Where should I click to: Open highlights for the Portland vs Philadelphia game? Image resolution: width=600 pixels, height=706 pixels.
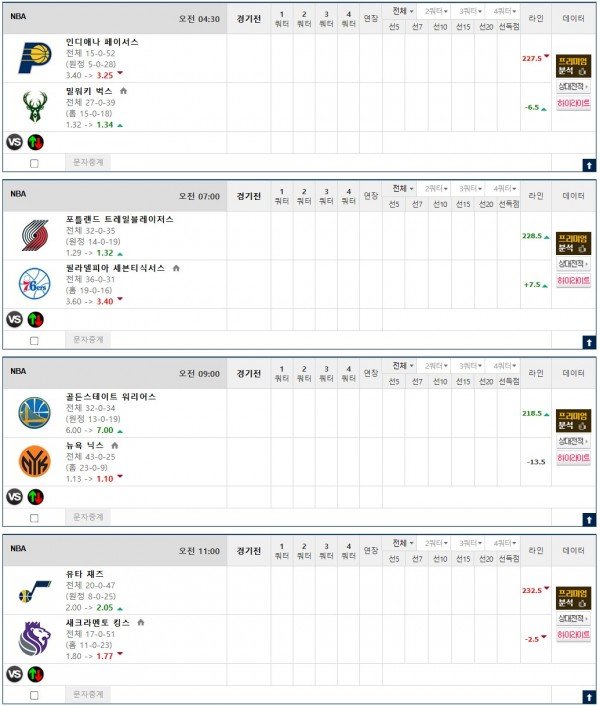pyautogui.click(x=574, y=281)
